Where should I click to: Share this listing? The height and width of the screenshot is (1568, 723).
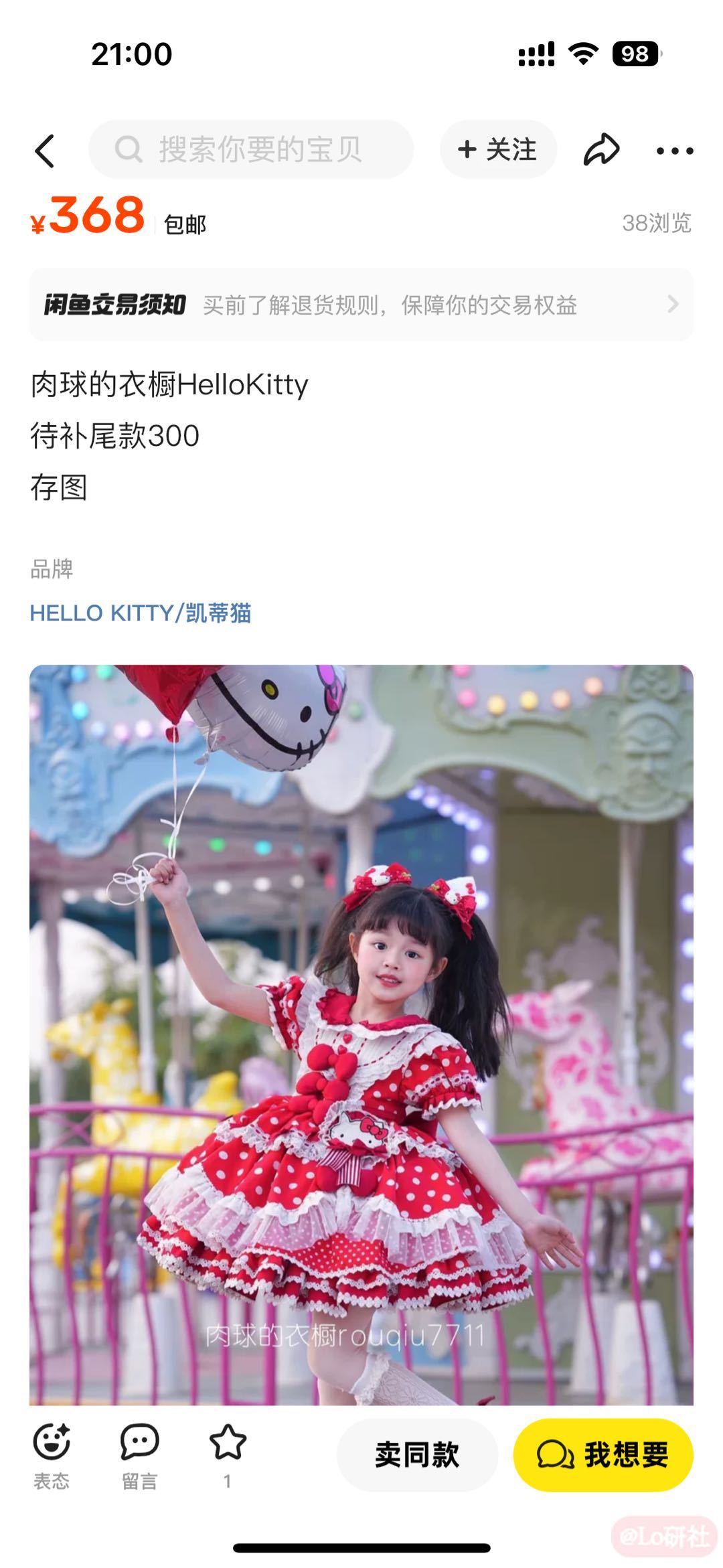point(601,150)
